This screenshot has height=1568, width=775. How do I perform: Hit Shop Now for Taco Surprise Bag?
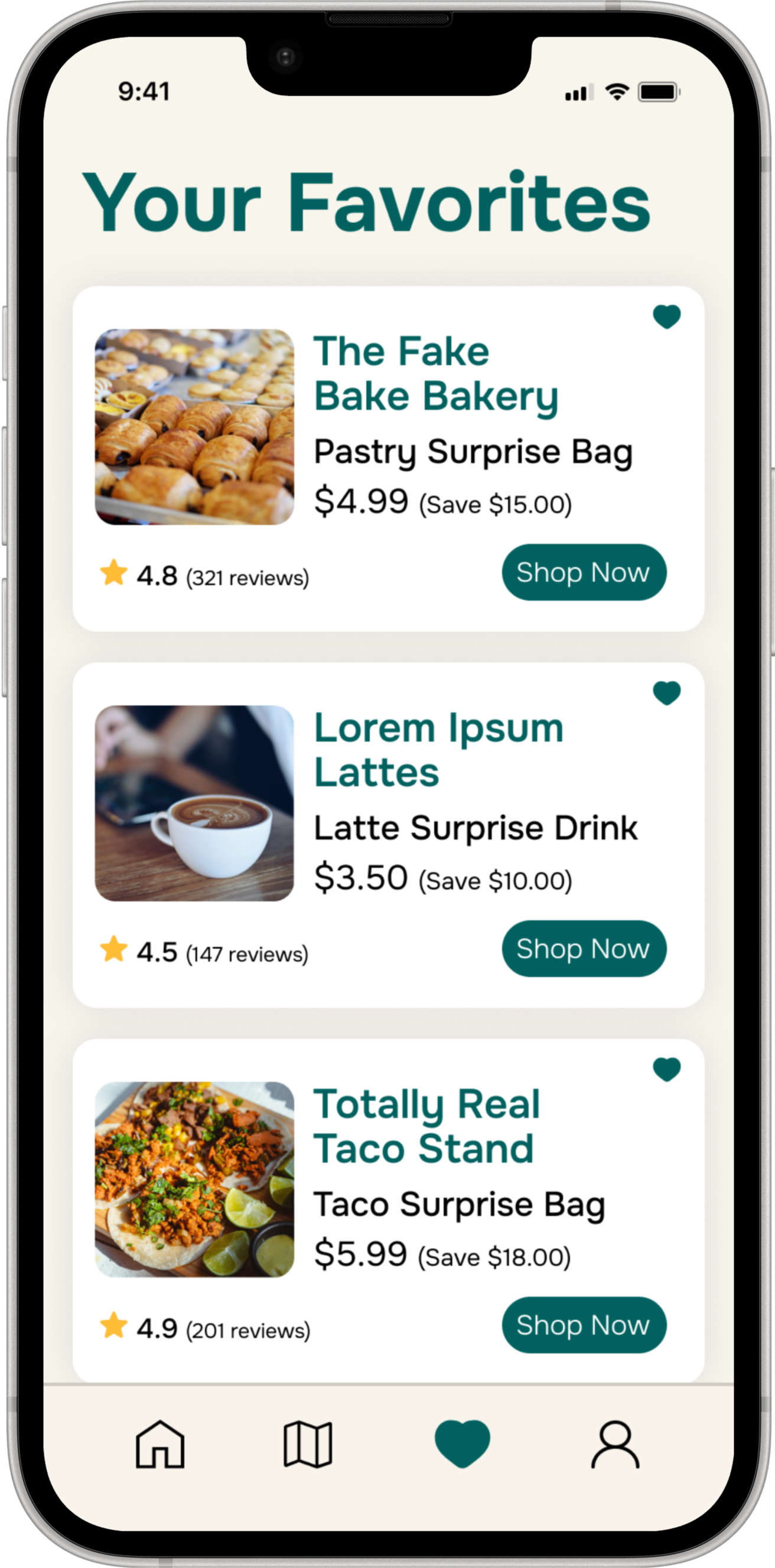[584, 1325]
